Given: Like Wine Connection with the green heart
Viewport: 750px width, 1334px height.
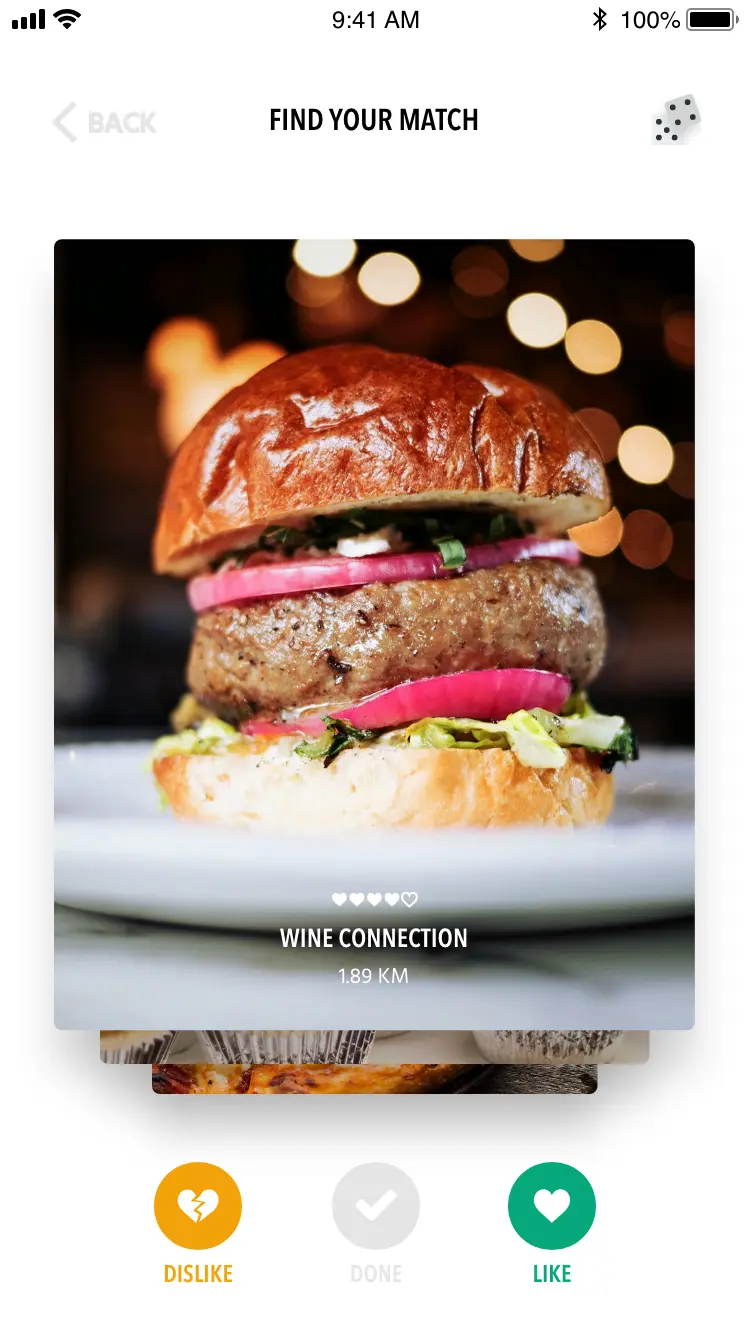Looking at the screenshot, I should tap(552, 1206).
